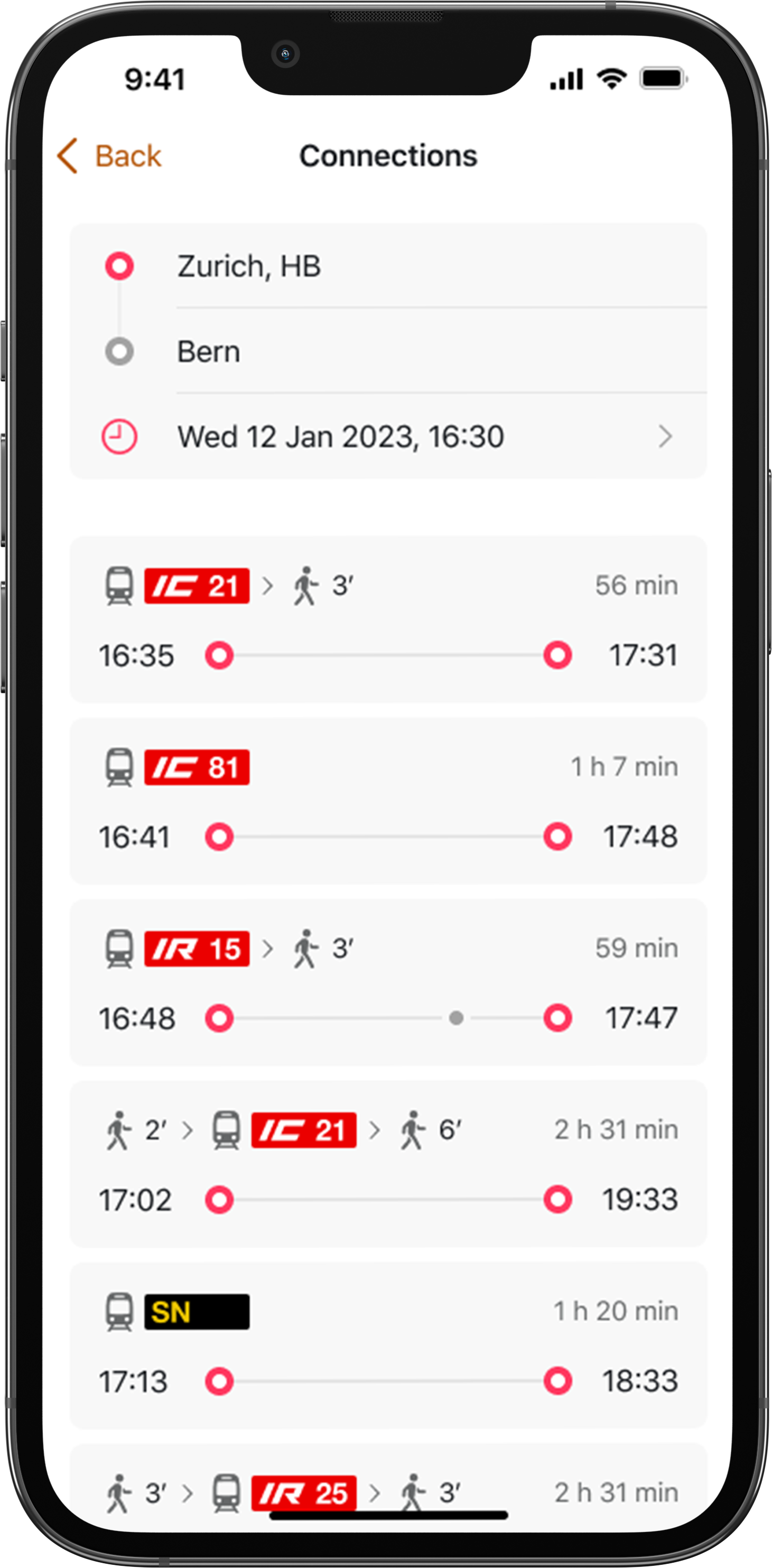The height and width of the screenshot is (1568, 772).
Task: Open the Connections screen title
Action: click(x=388, y=155)
